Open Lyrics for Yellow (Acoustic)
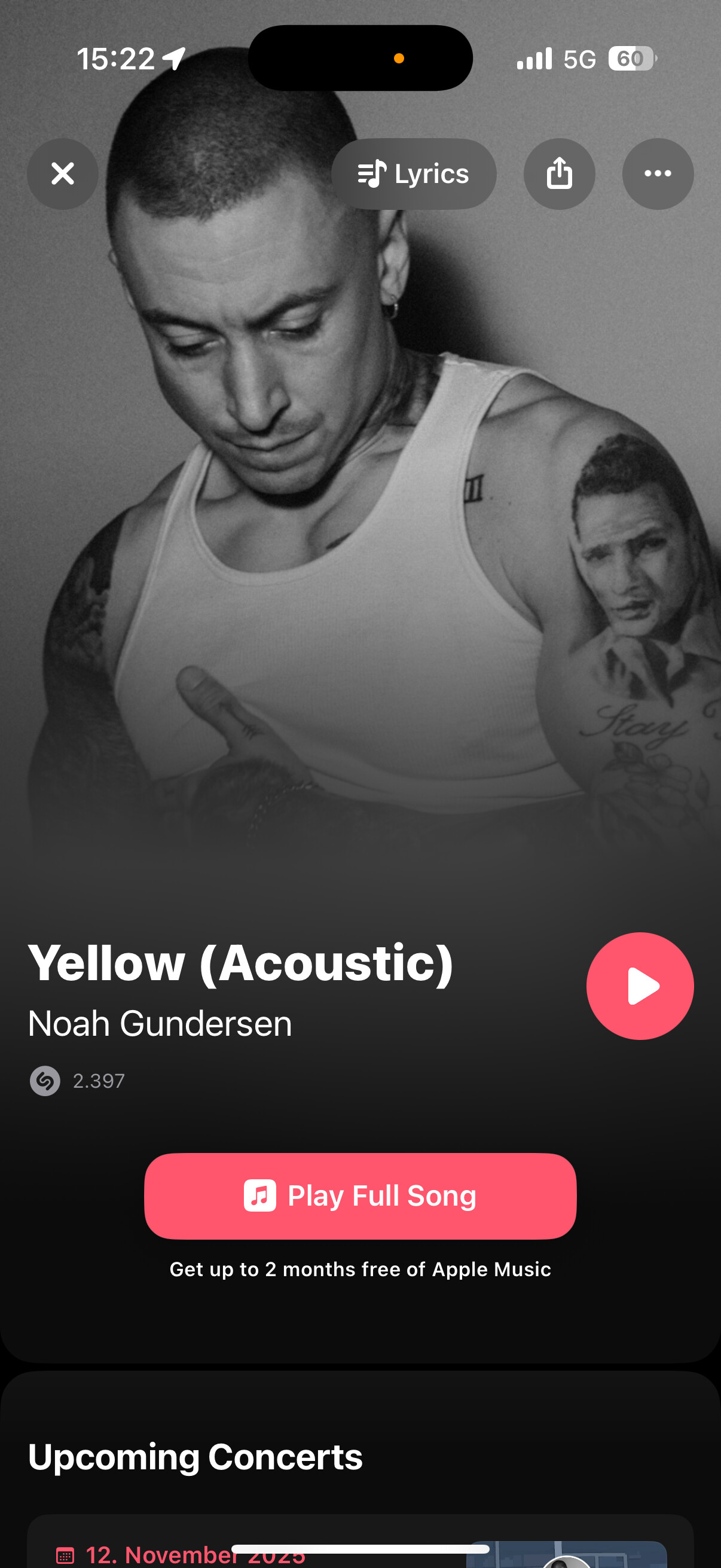The image size is (721, 1568). point(414,173)
